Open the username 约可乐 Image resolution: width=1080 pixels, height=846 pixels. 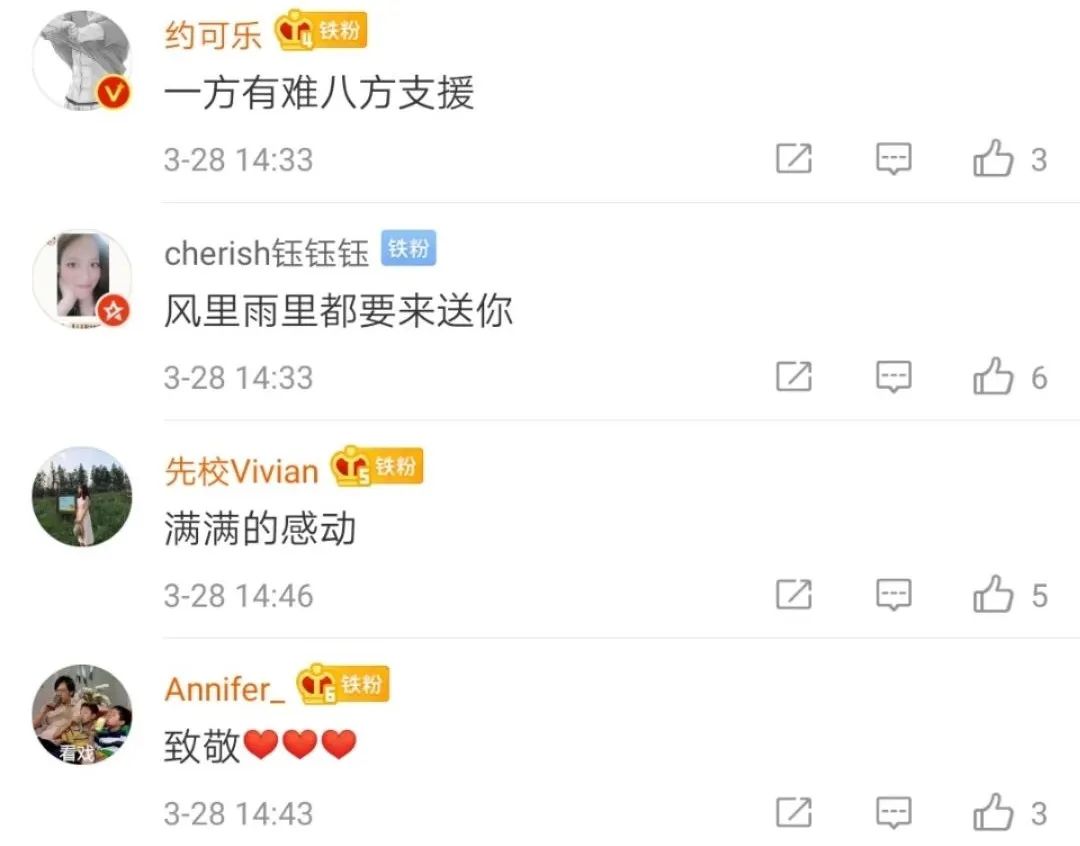pos(213,35)
